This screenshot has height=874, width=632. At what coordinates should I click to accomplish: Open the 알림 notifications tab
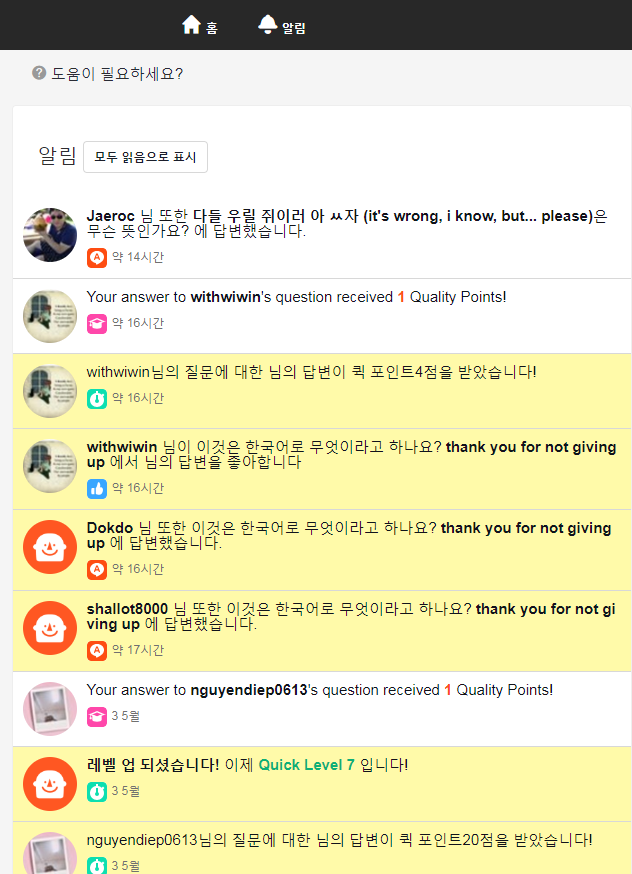click(x=282, y=26)
